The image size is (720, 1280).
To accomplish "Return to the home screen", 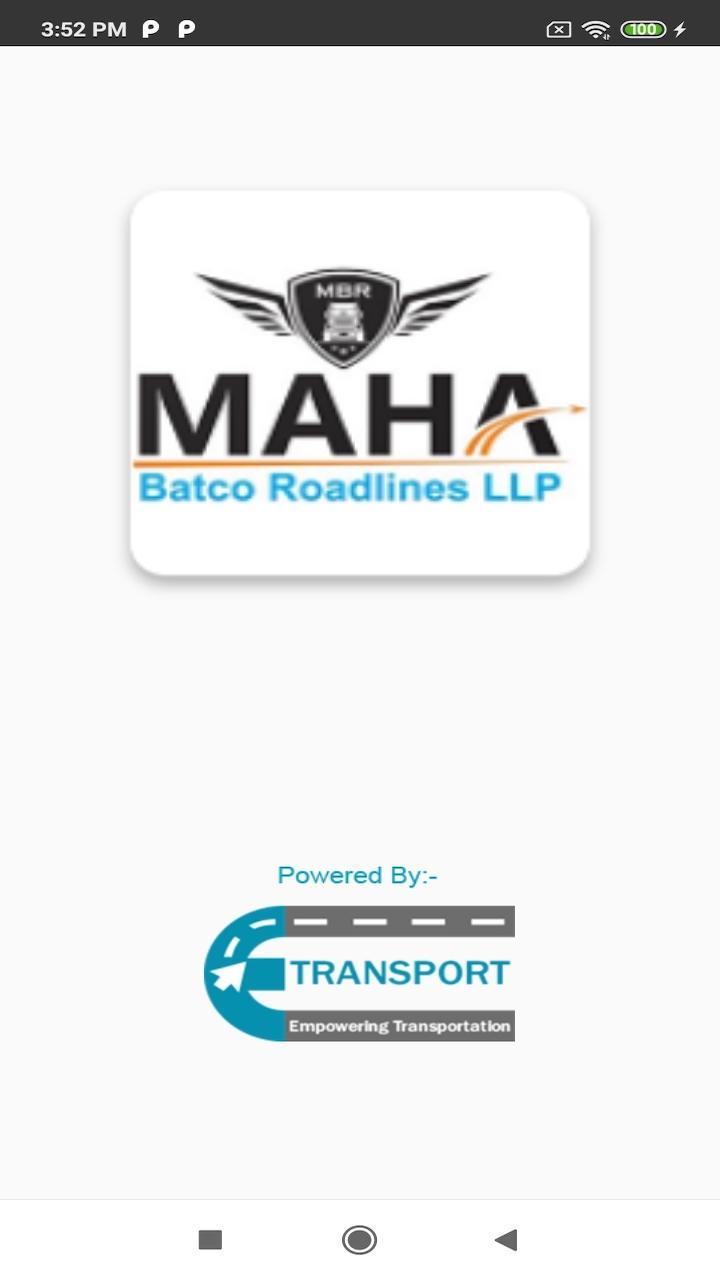I will coord(359,1240).
